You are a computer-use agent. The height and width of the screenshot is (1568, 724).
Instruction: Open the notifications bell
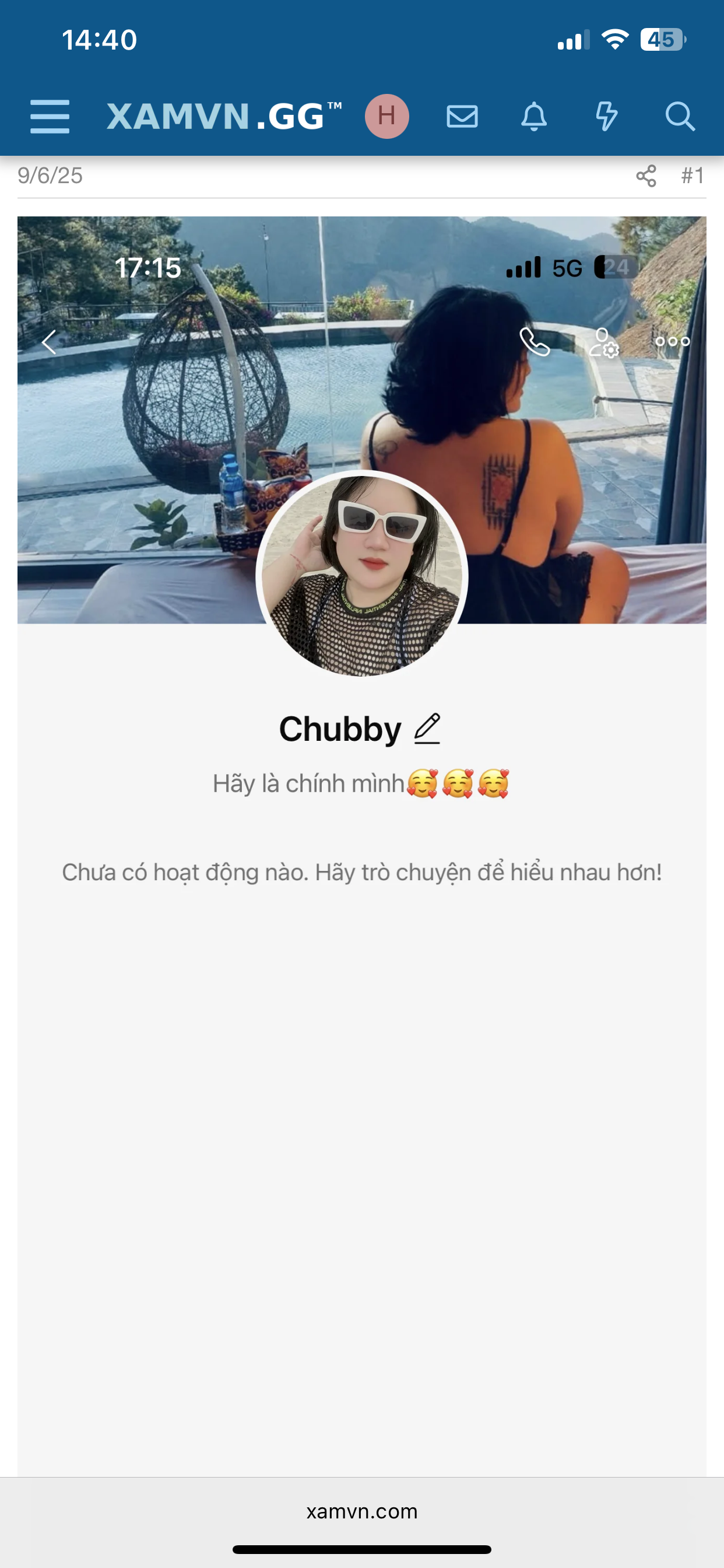(533, 116)
